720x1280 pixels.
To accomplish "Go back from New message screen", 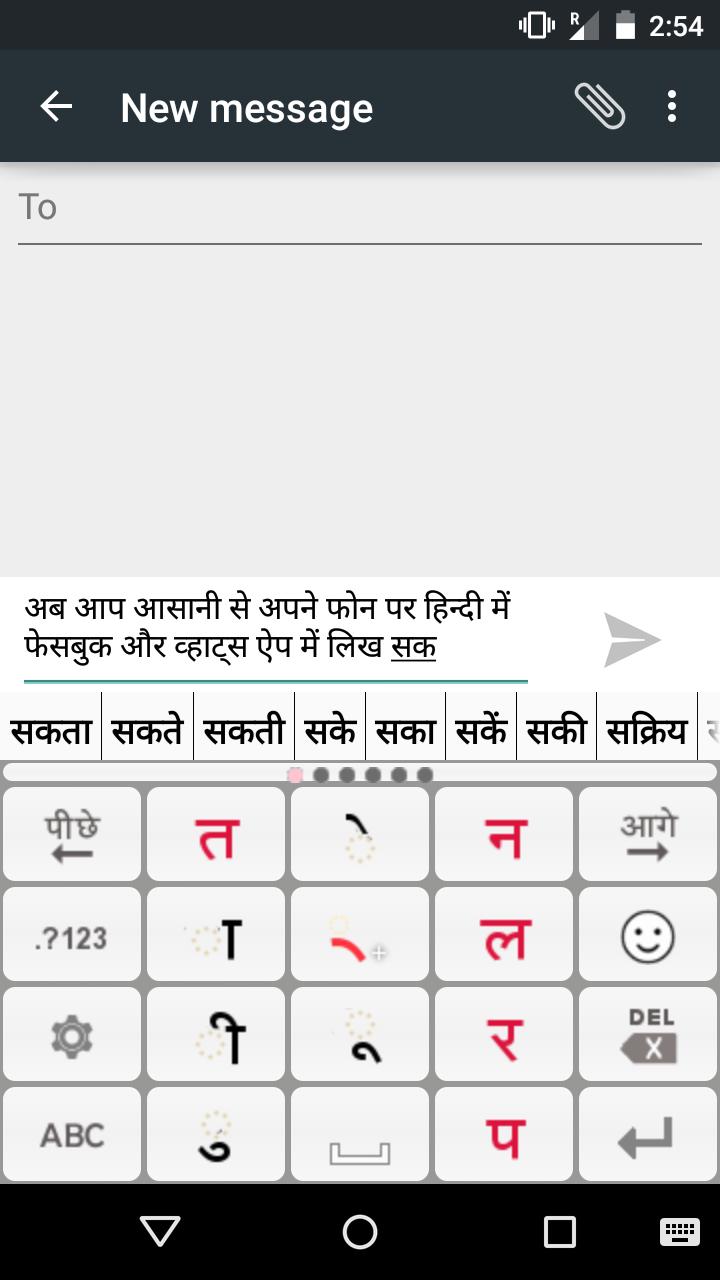I will (x=56, y=107).
